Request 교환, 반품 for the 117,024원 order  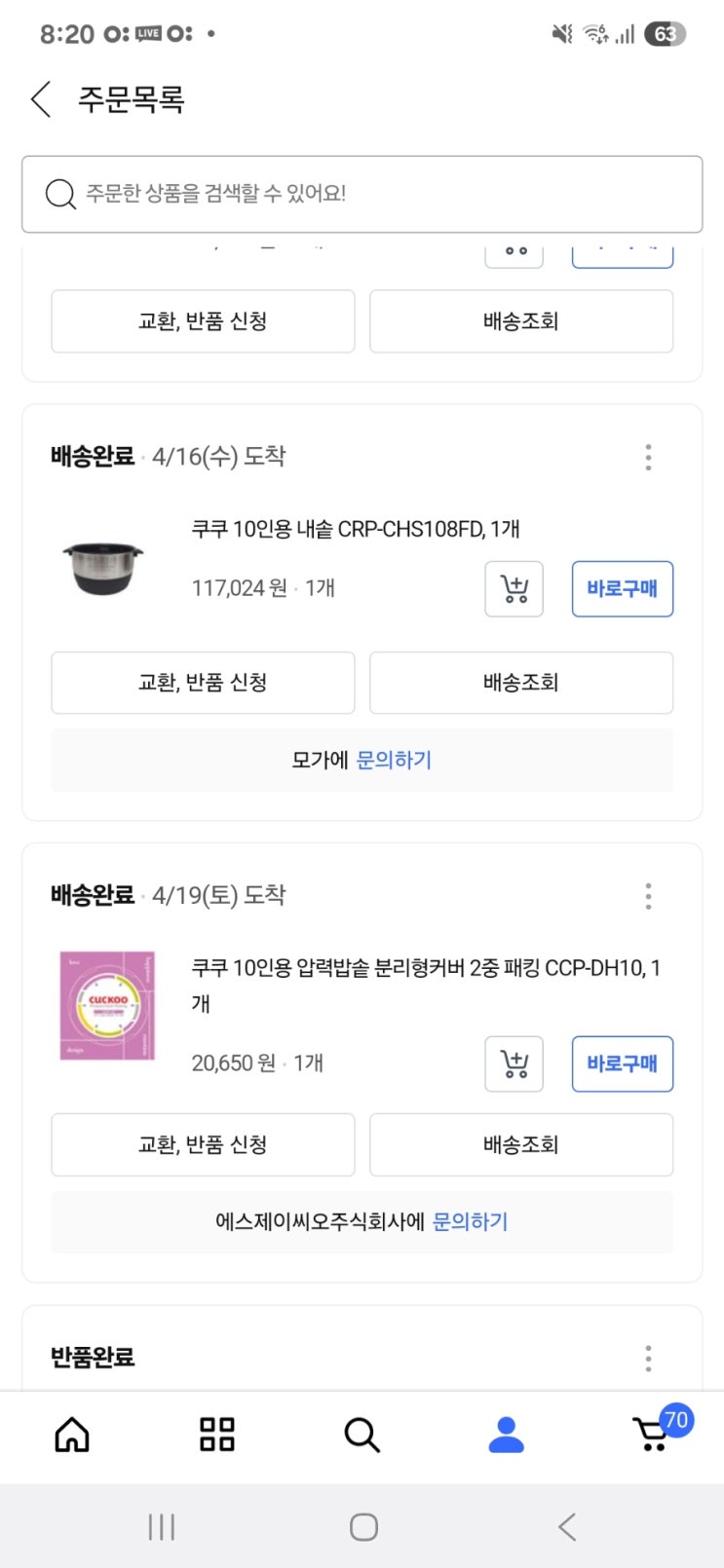pos(203,683)
